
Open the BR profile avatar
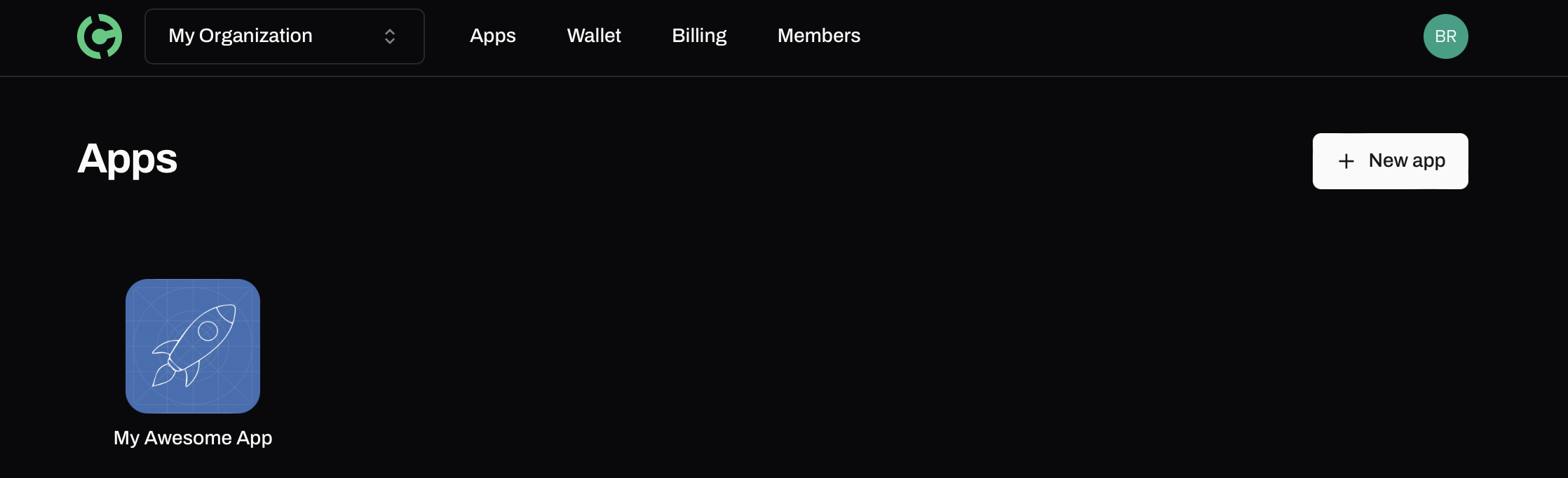click(1445, 36)
